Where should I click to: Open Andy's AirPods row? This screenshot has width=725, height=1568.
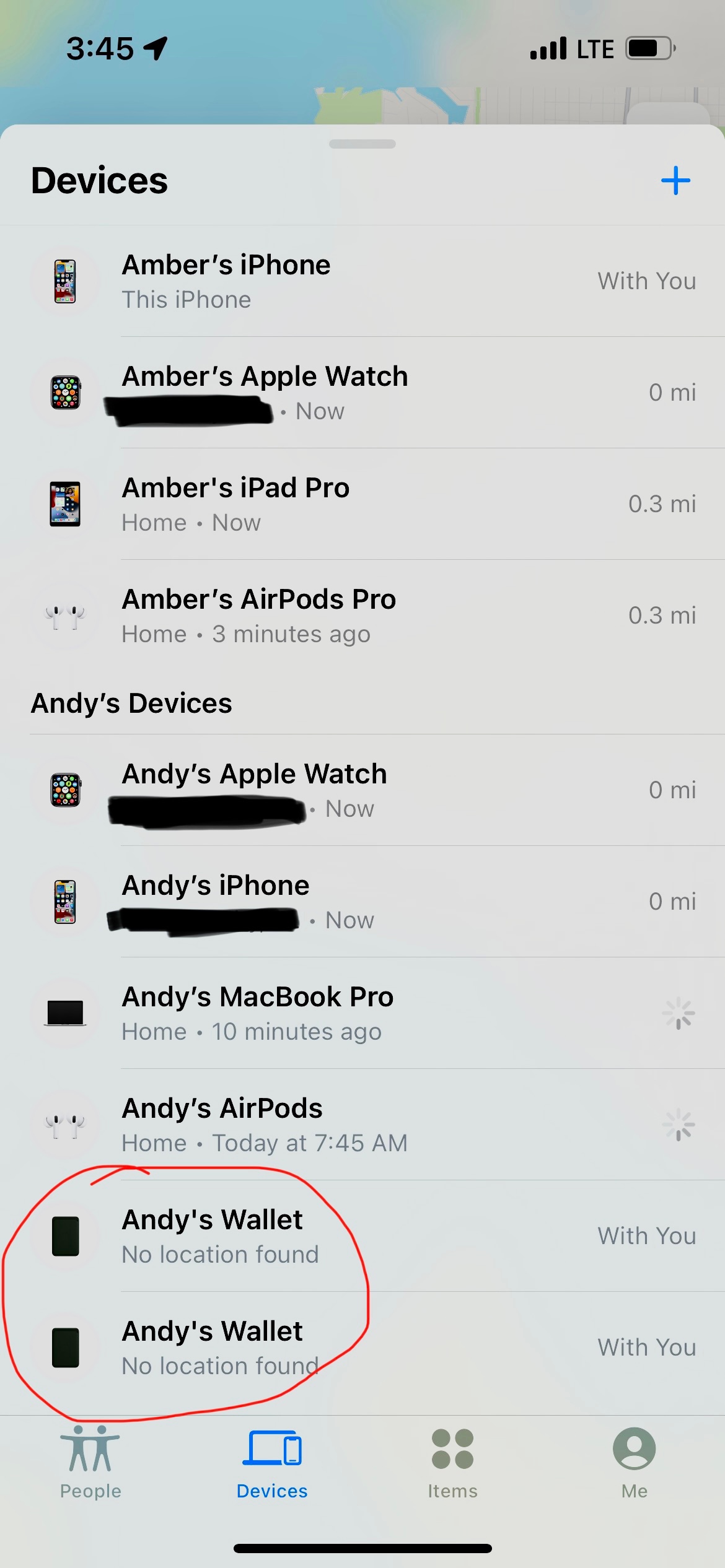[362, 1125]
